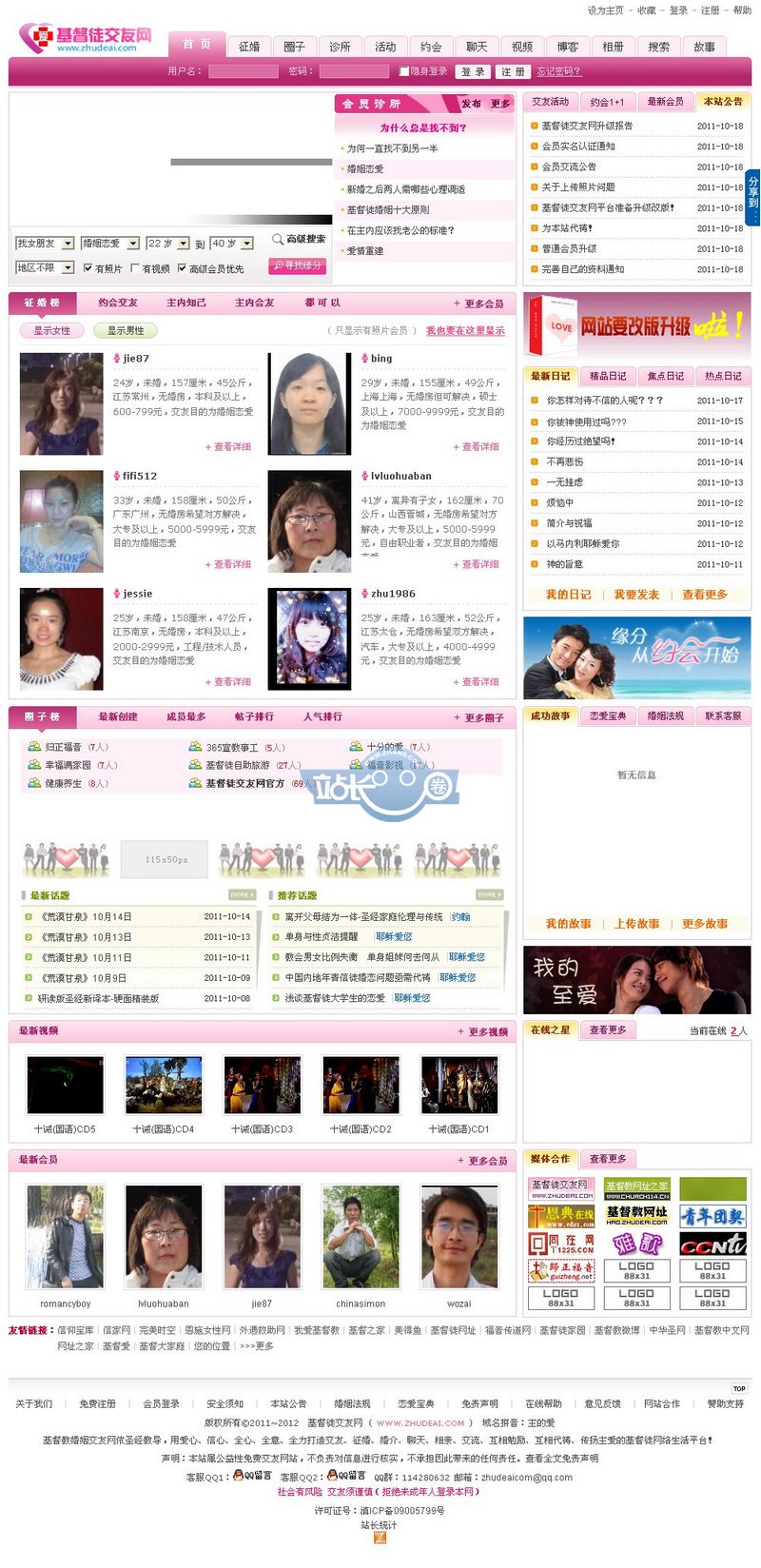This screenshot has width=761, height=1568.
Task: Tap the 用户名 input field
Action: 243,71
